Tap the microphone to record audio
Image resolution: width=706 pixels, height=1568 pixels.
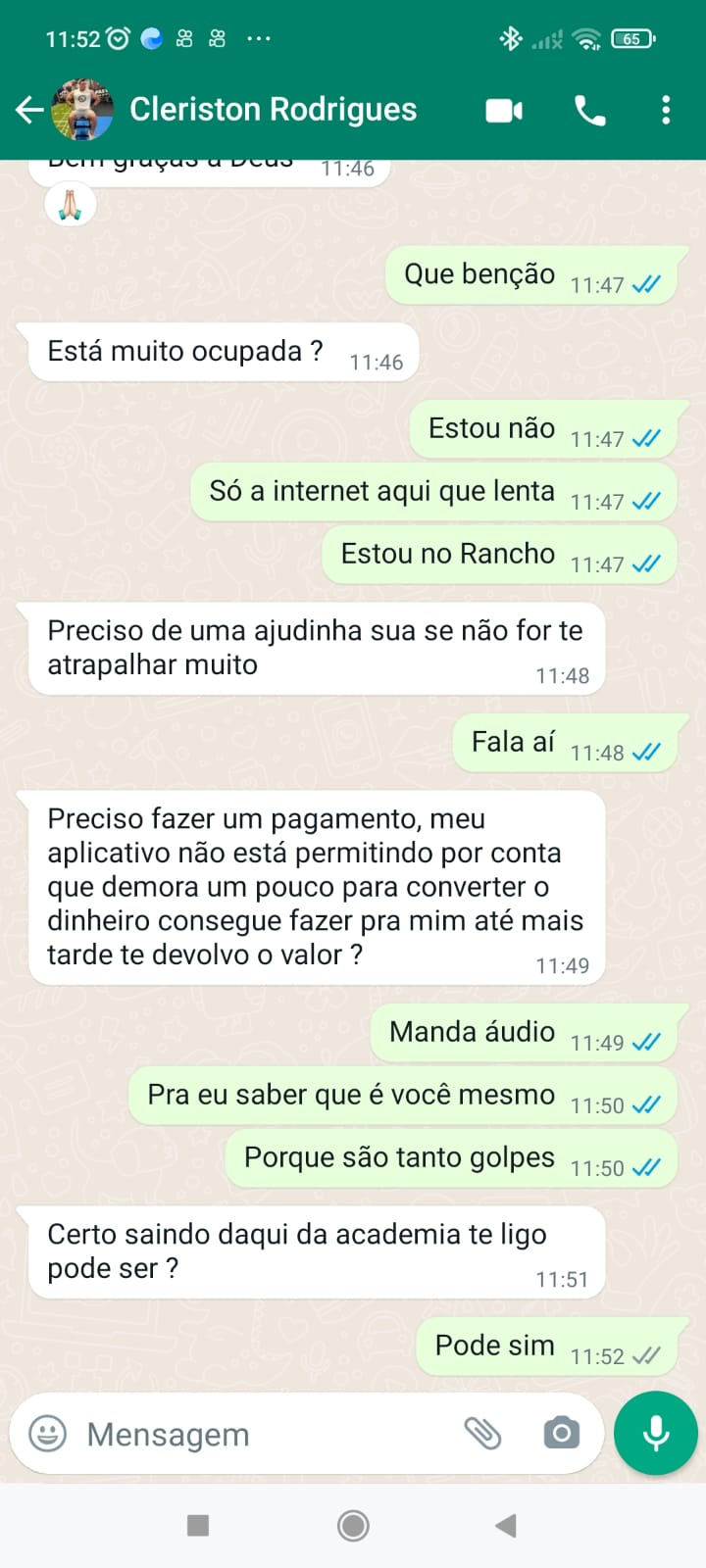[x=655, y=1433]
